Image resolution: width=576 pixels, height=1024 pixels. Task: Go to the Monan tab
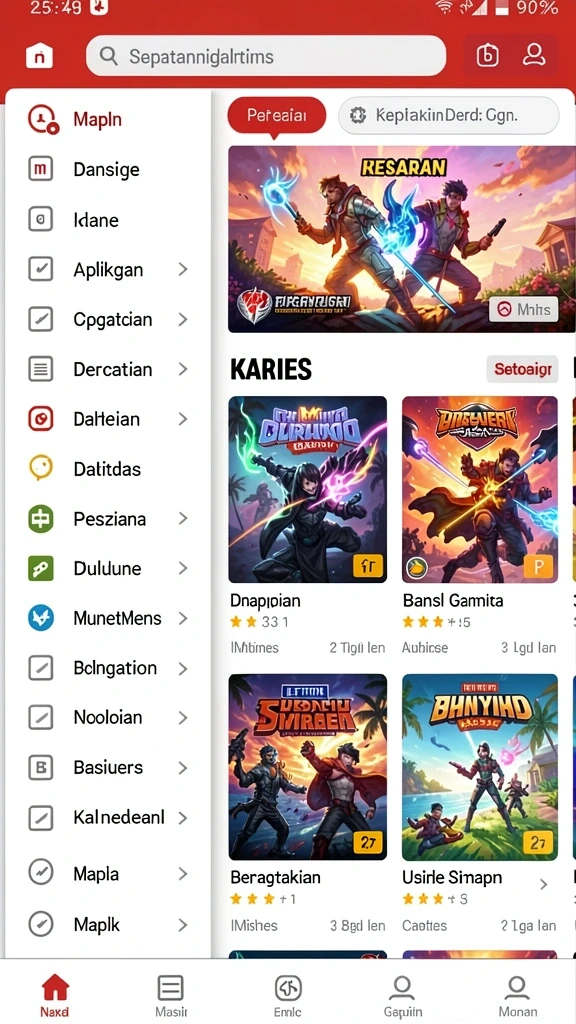click(517, 995)
